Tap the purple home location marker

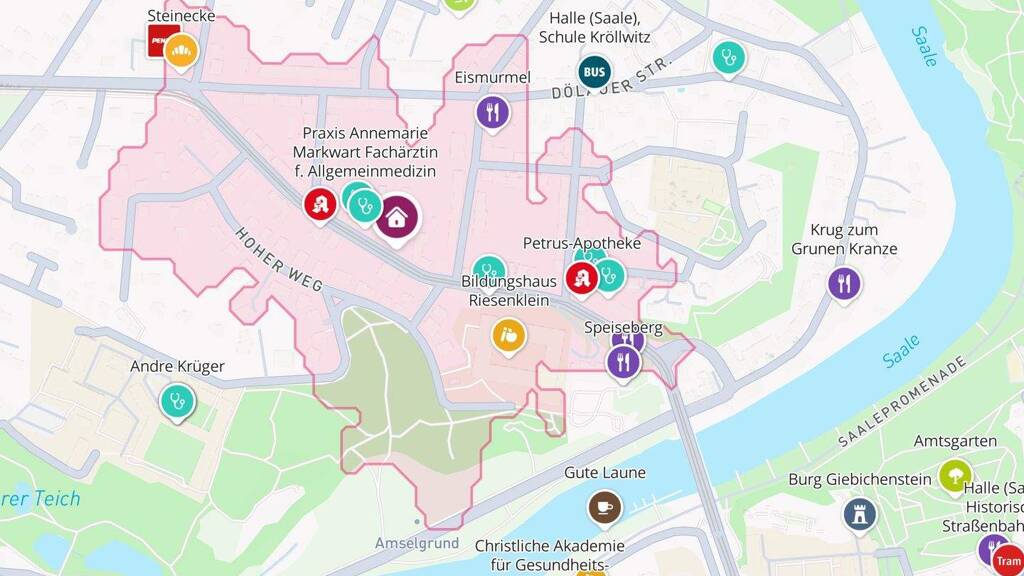click(x=397, y=216)
